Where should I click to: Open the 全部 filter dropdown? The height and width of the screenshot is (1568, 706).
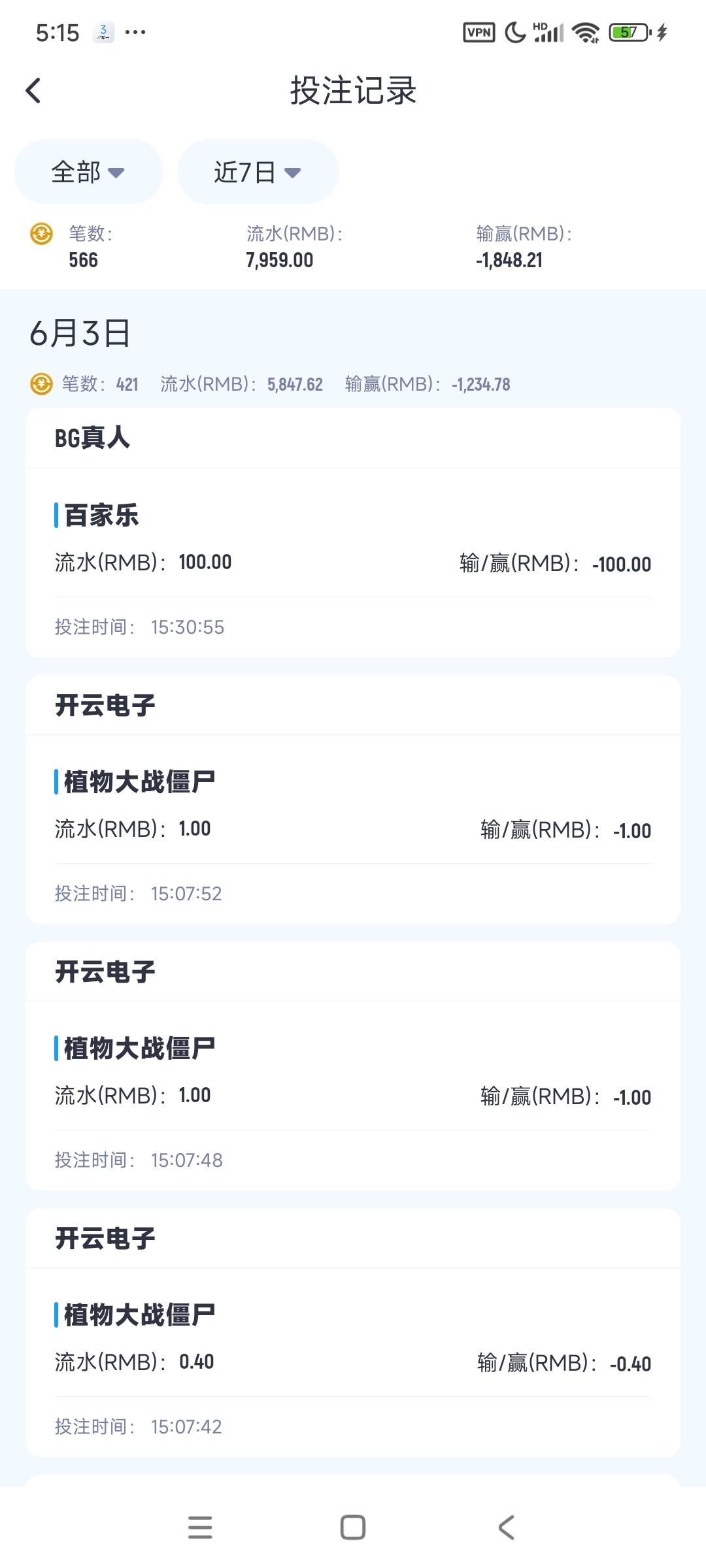[88, 172]
